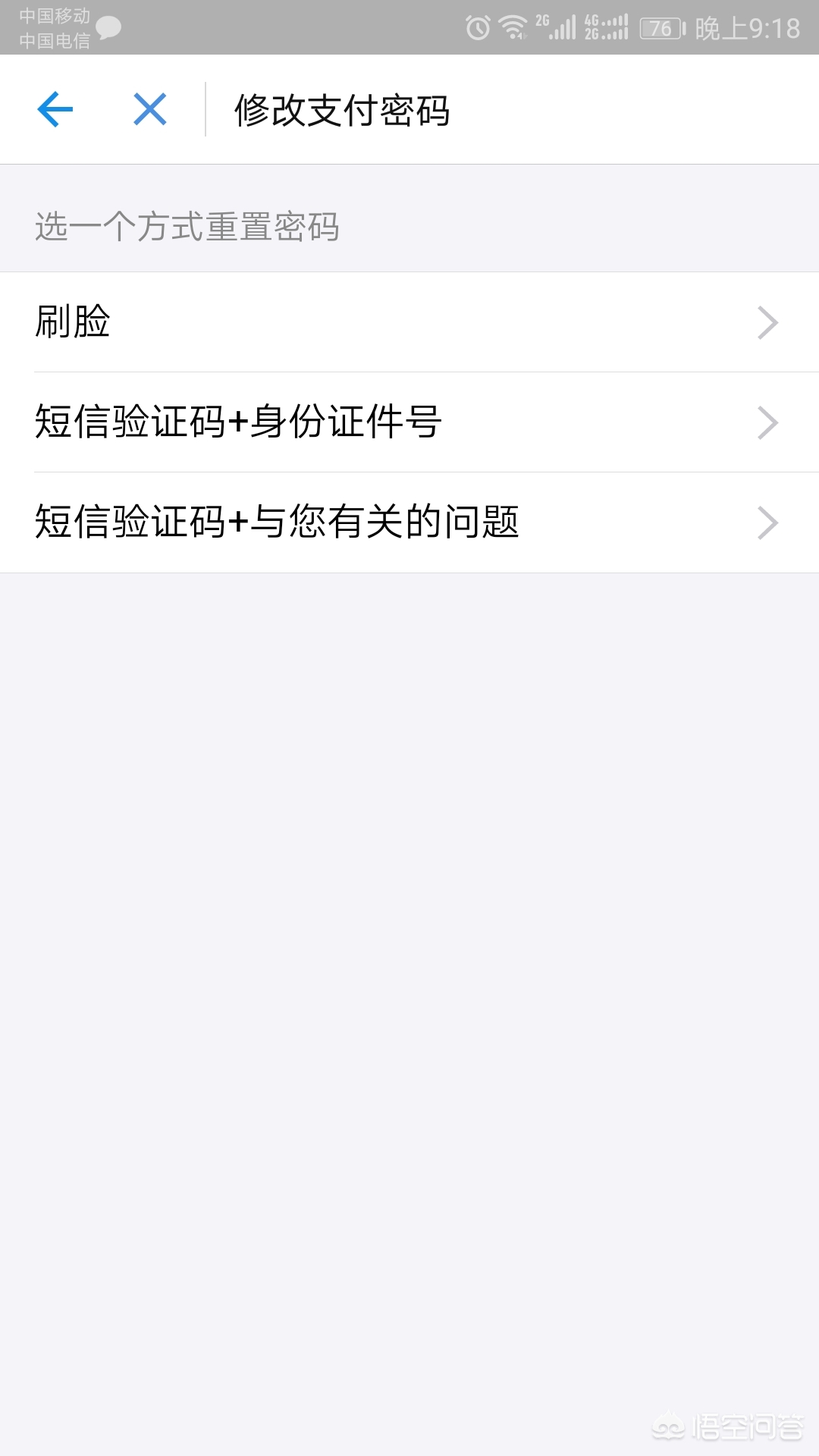Open 短信验证码+与您有关的问题 option

pyautogui.click(x=409, y=522)
